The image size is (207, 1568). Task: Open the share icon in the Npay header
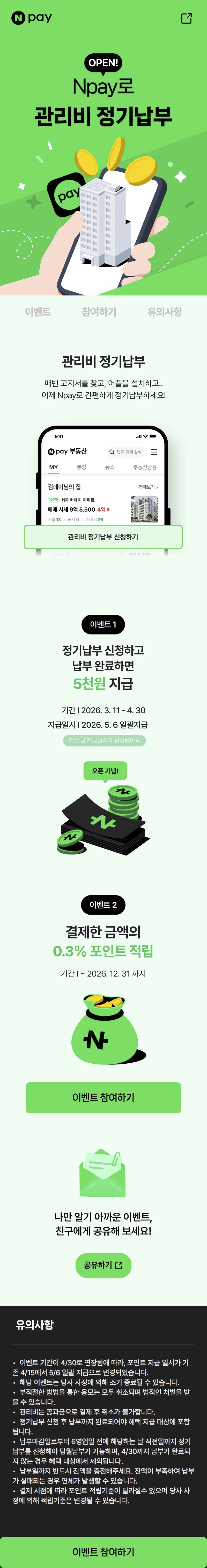tap(186, 18)
